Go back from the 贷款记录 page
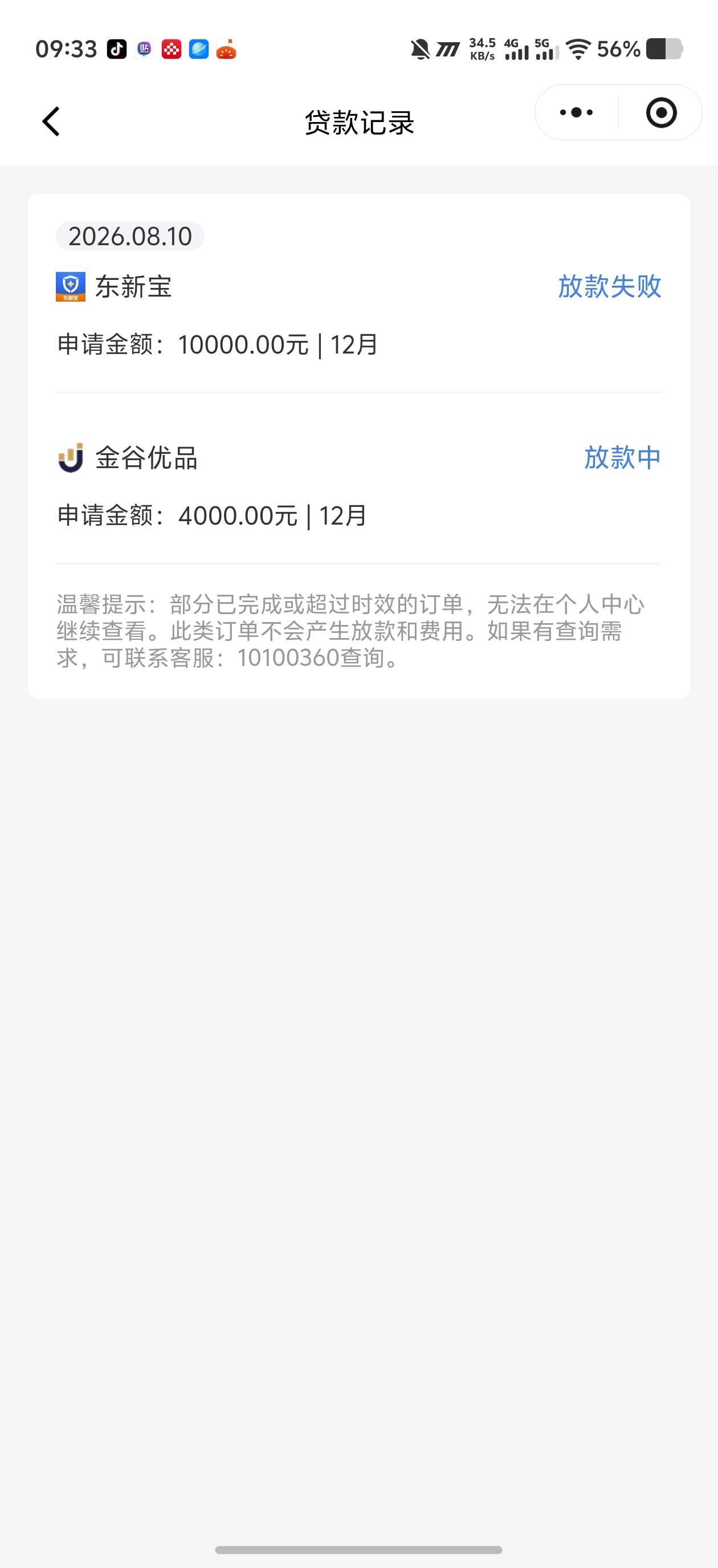This screenshot has width=718, height=1568. pos(51,122)
